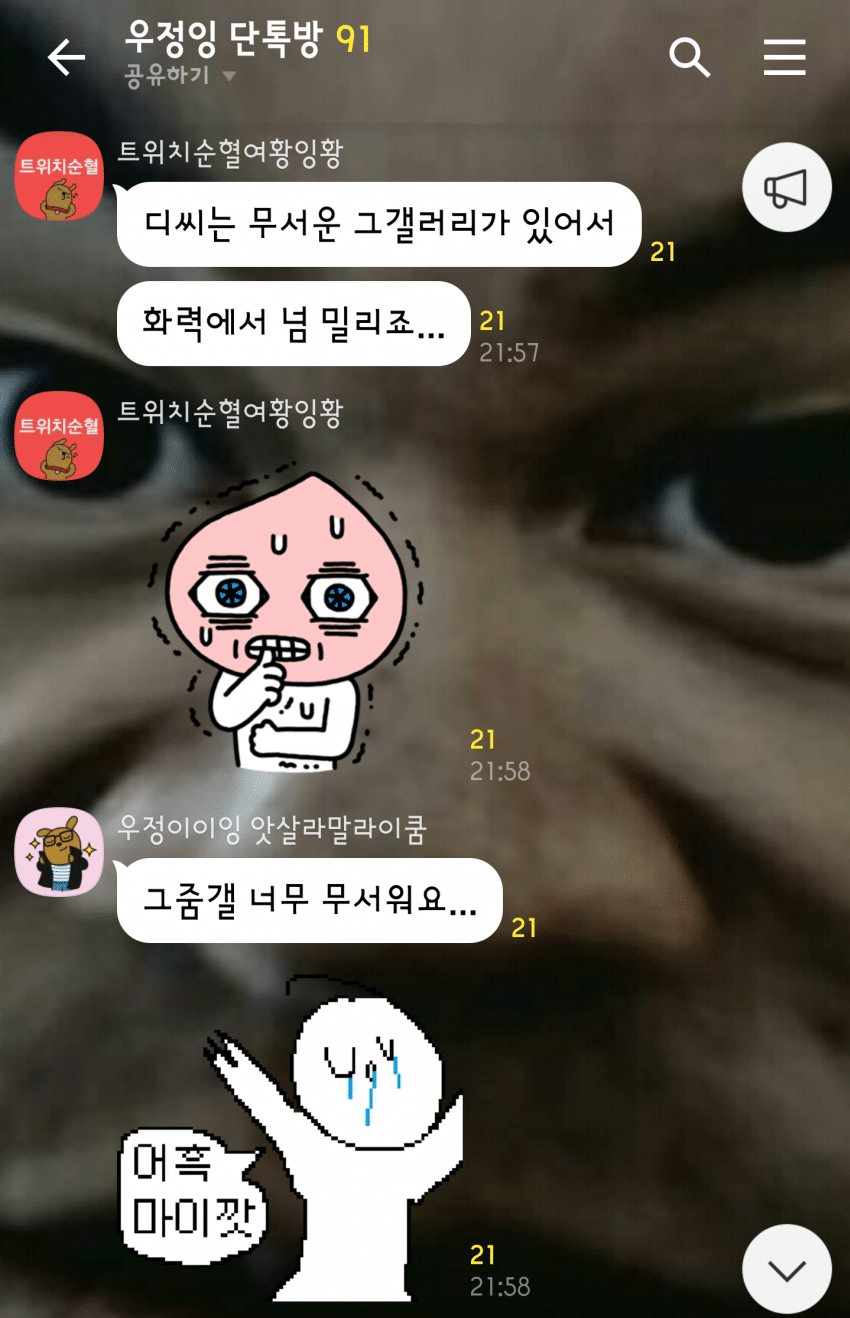Open 우정이이잉 앗살라말라이쿰's profile picture
Image resolution: width=850 pixels, height=1318 pixels.
click(59, 852)
